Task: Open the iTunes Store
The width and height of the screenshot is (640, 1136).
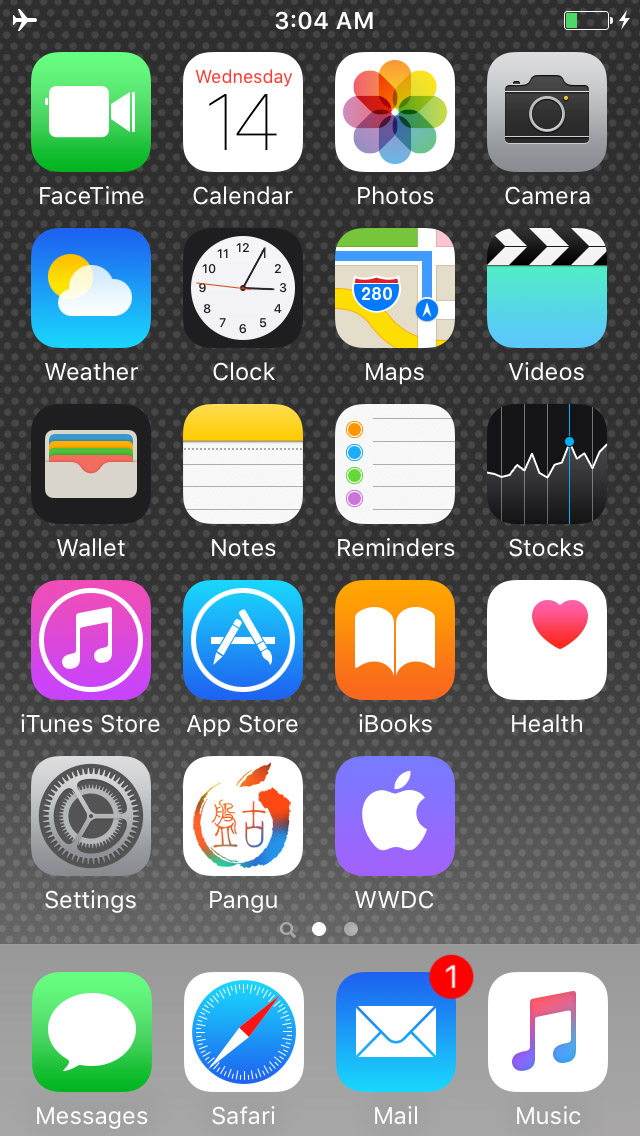Action: pos(91,640)
